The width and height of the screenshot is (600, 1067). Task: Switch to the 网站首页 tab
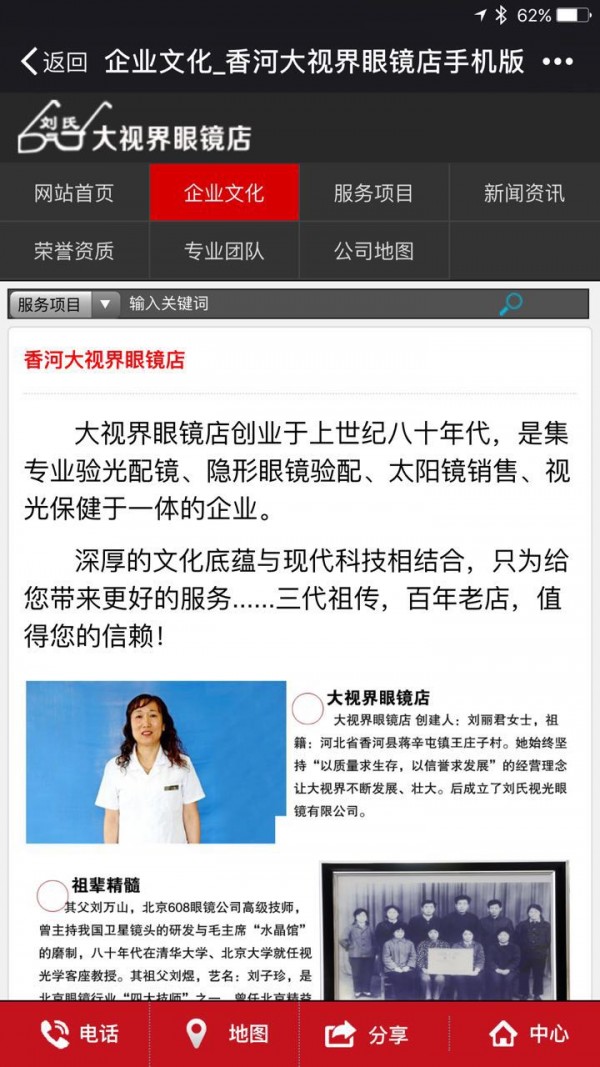(x=74, y=193)
